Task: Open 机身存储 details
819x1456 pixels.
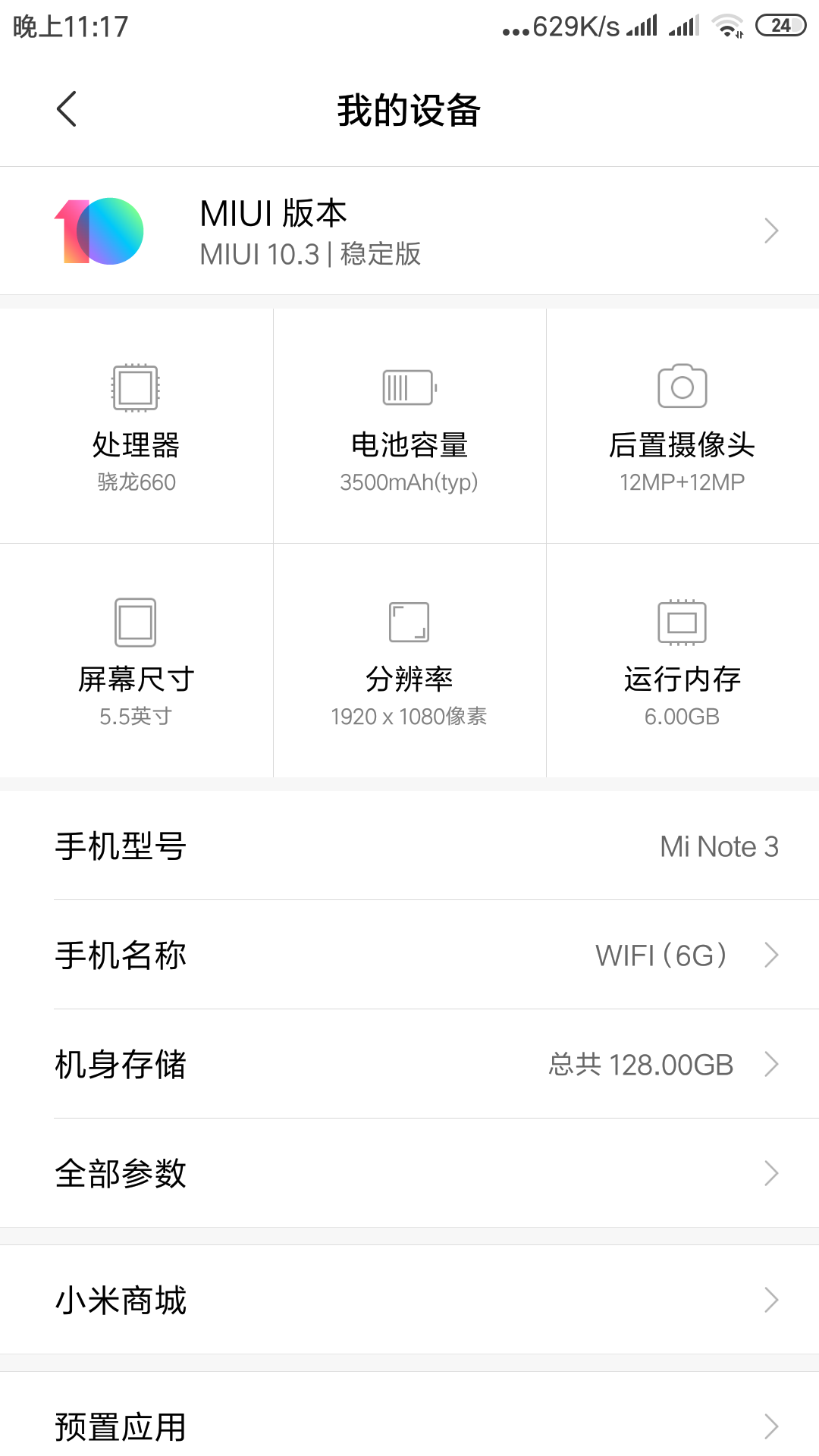Action: (x=409, y=1064)
